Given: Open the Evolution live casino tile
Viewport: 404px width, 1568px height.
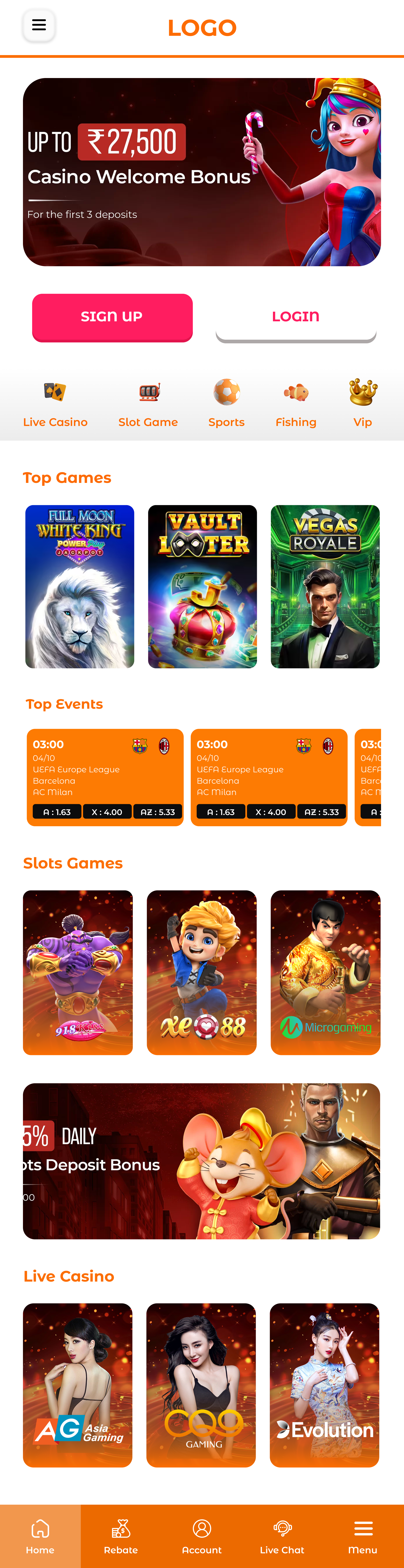Looking at the screenshot, I should [324, 1385].
